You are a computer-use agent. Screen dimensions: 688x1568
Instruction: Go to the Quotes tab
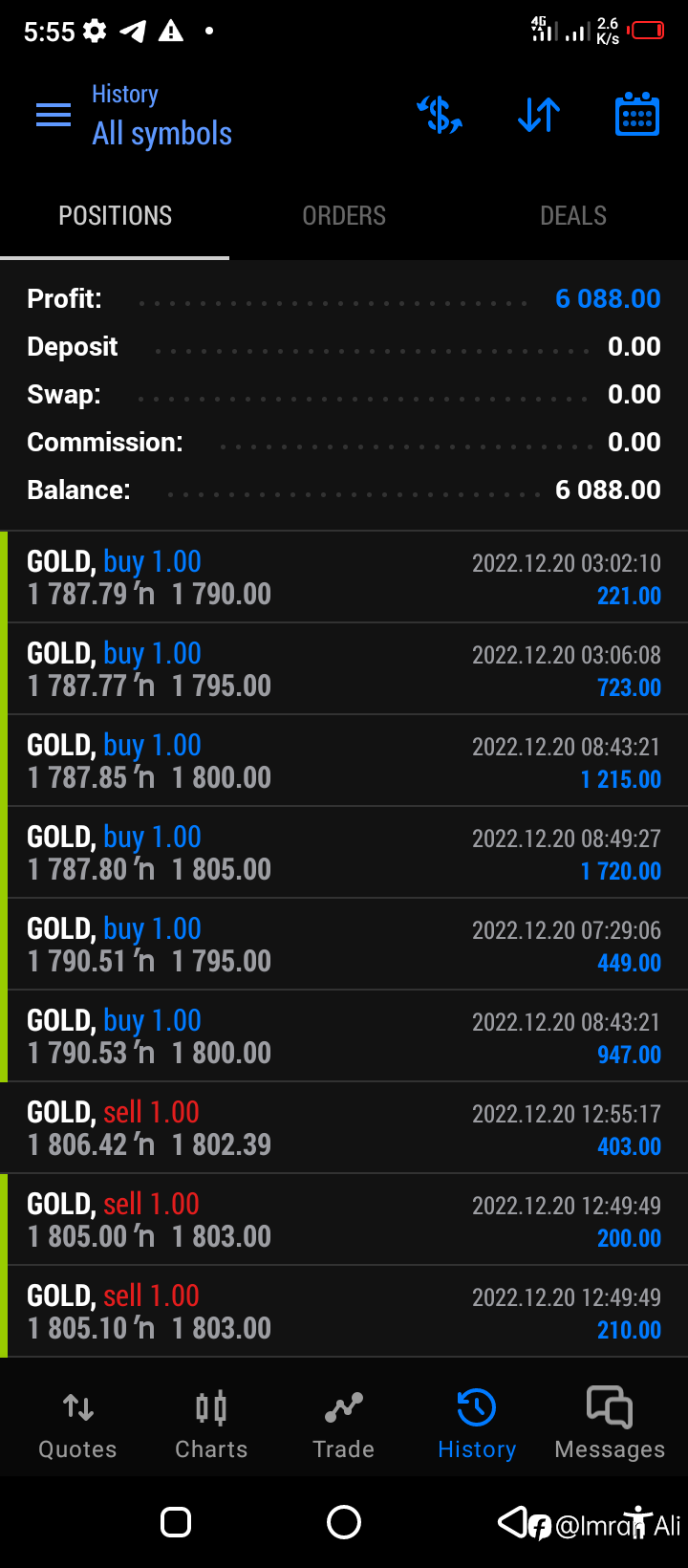coord(77,1425)
